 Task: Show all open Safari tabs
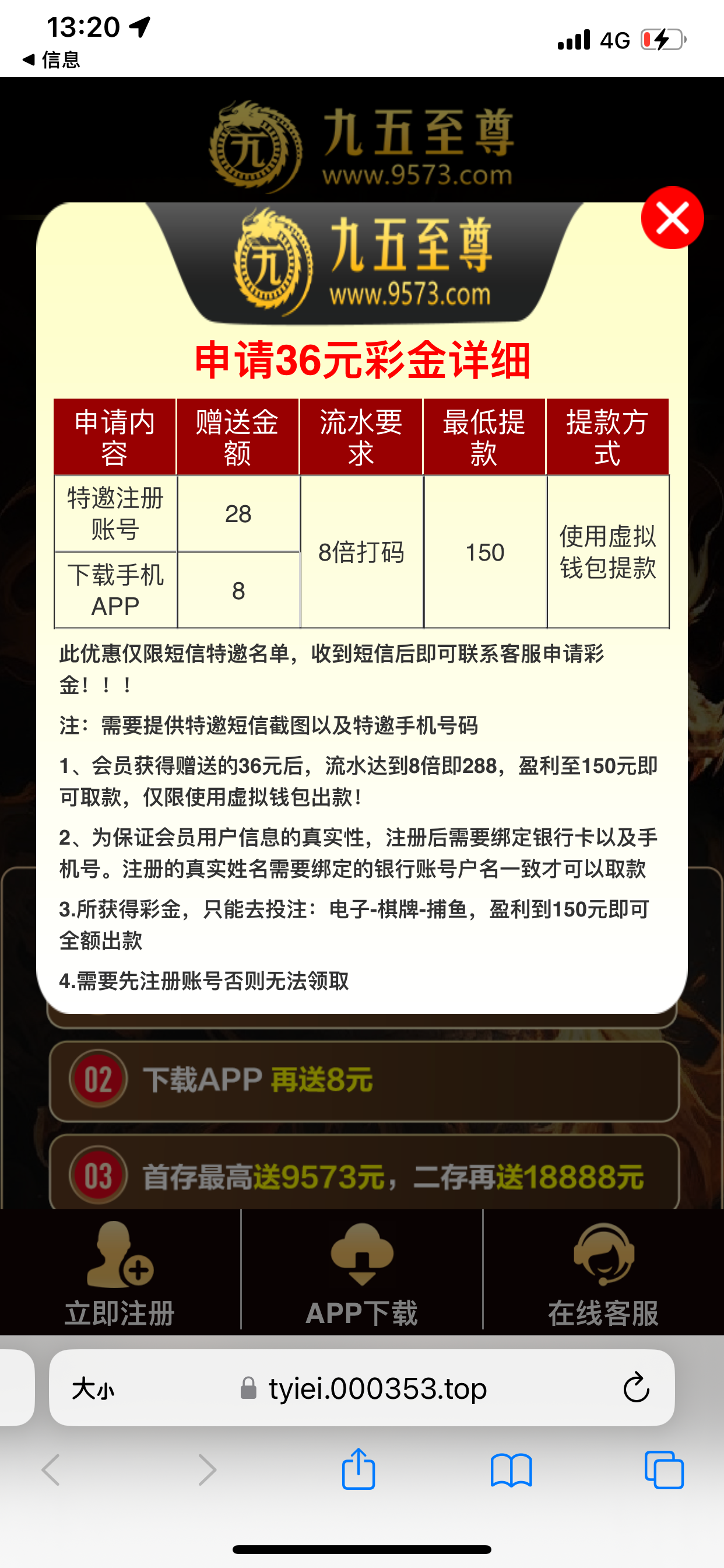(664, 1470)
